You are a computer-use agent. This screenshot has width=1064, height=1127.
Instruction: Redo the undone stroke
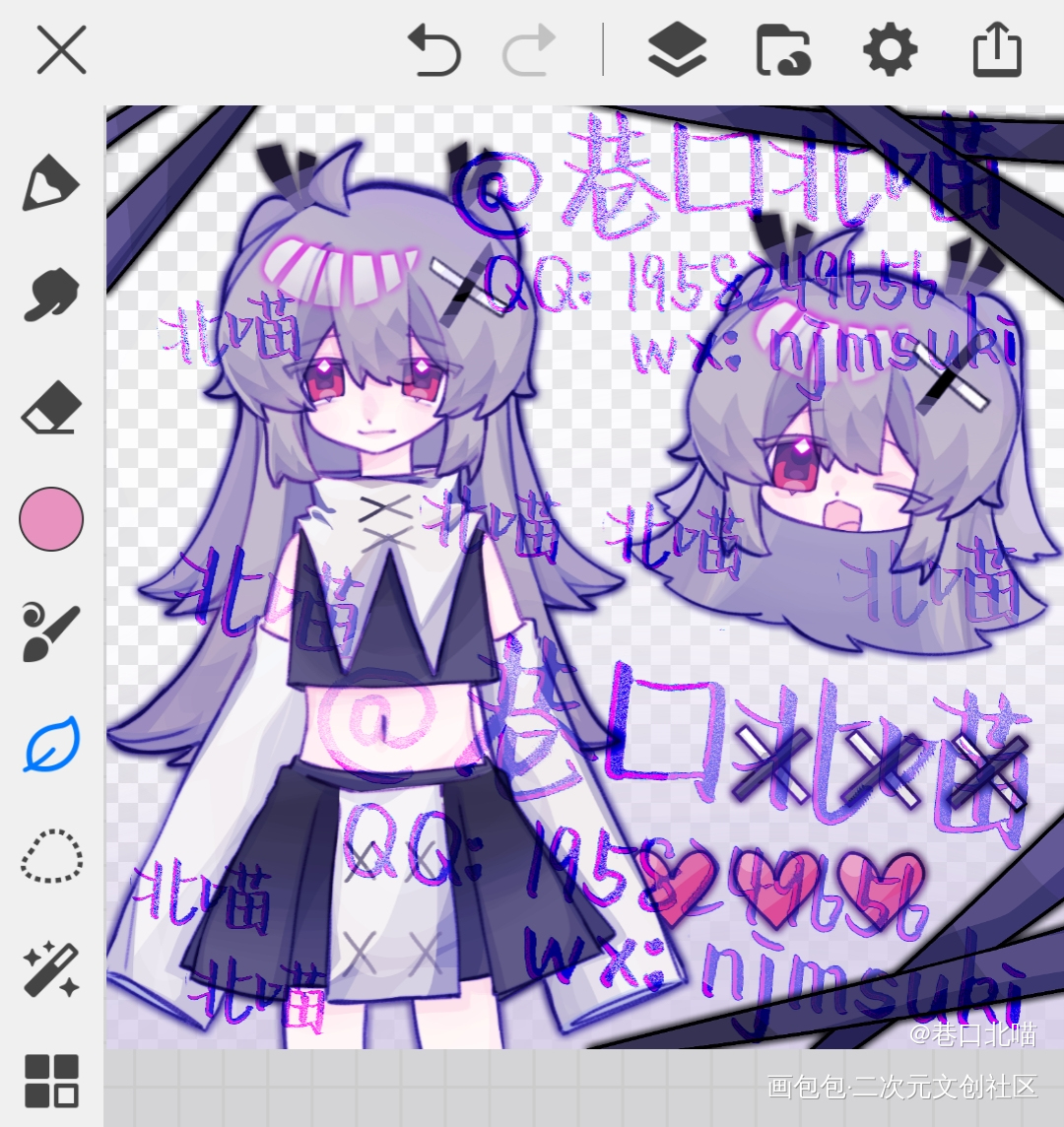[529, 50]
